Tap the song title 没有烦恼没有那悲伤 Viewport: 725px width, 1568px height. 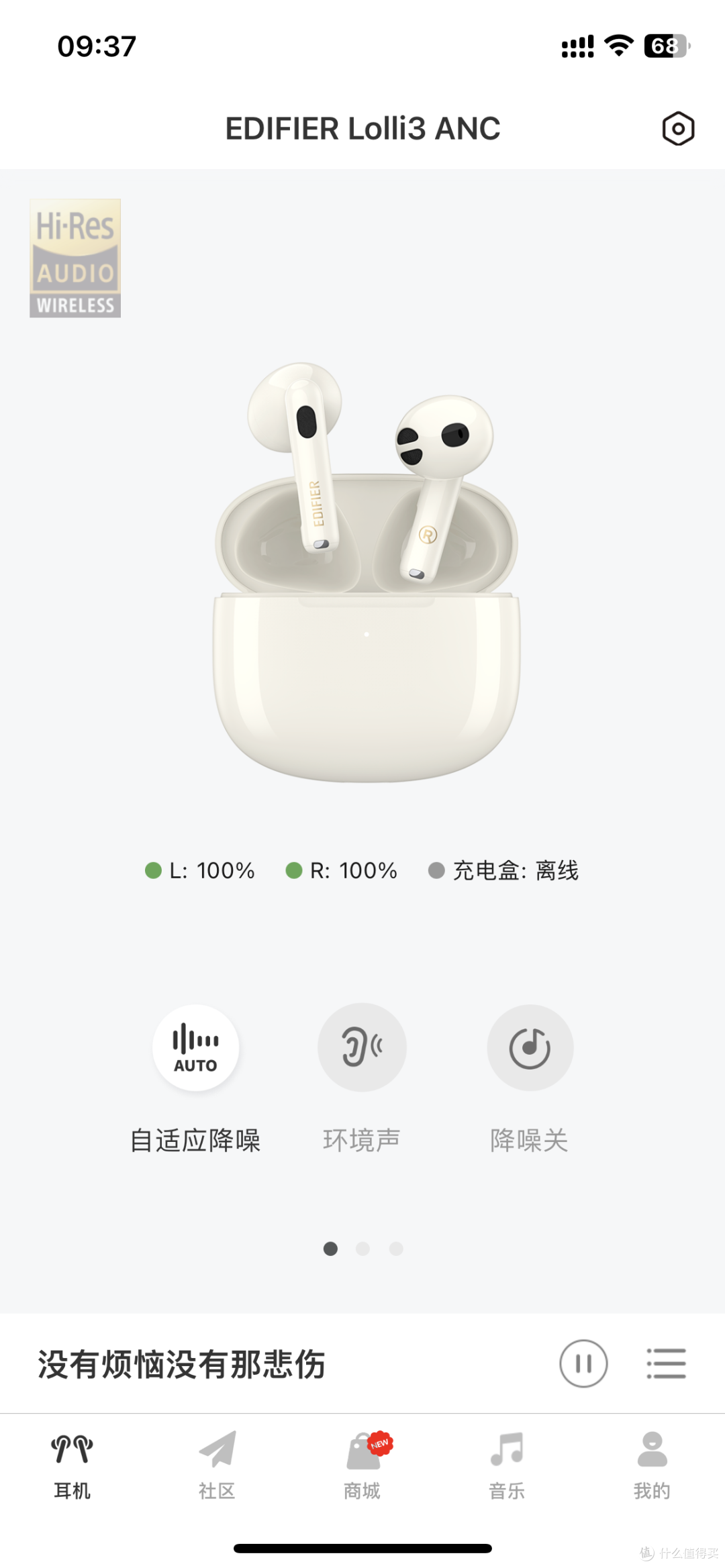pos(181,1363)
